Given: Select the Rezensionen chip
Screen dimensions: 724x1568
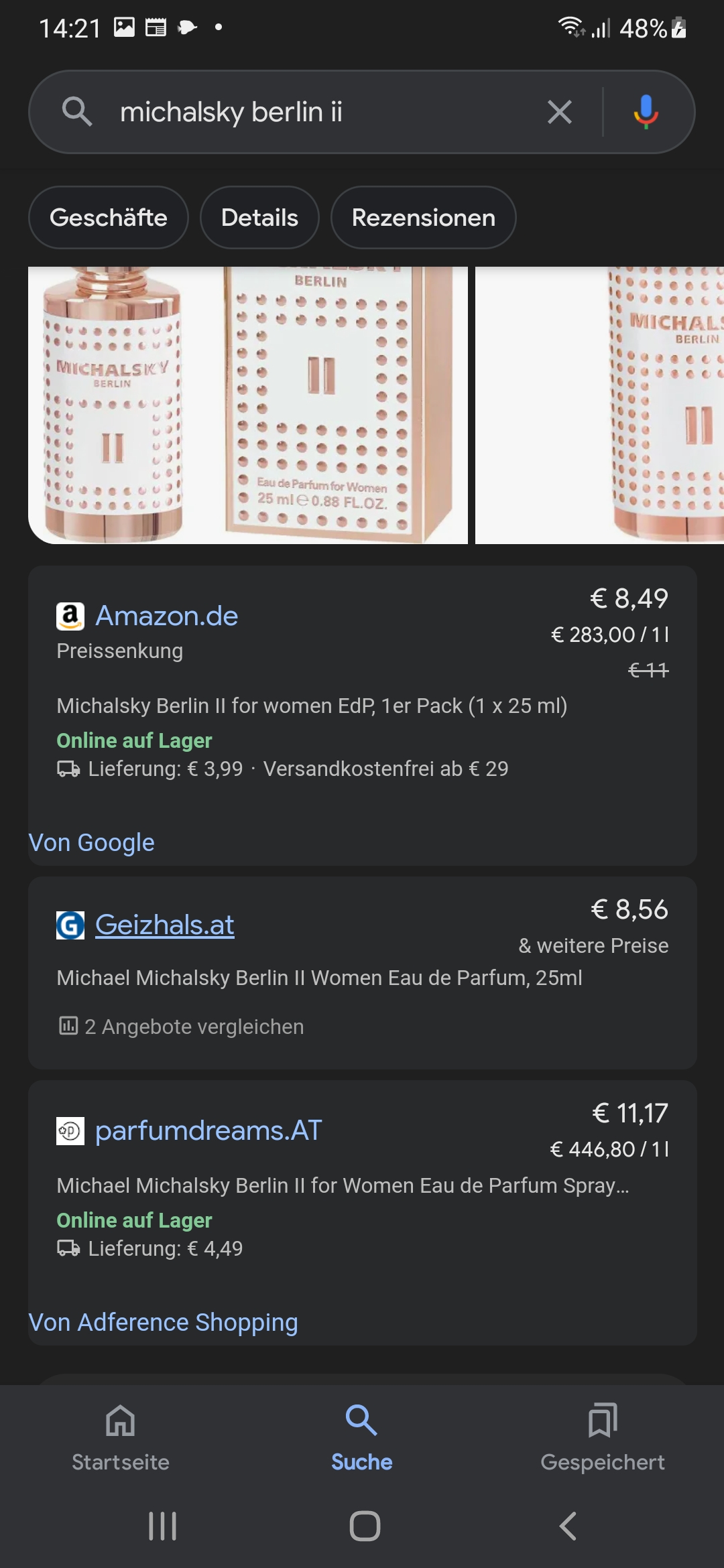Looking at the screenshot, I should click(423, 218).
